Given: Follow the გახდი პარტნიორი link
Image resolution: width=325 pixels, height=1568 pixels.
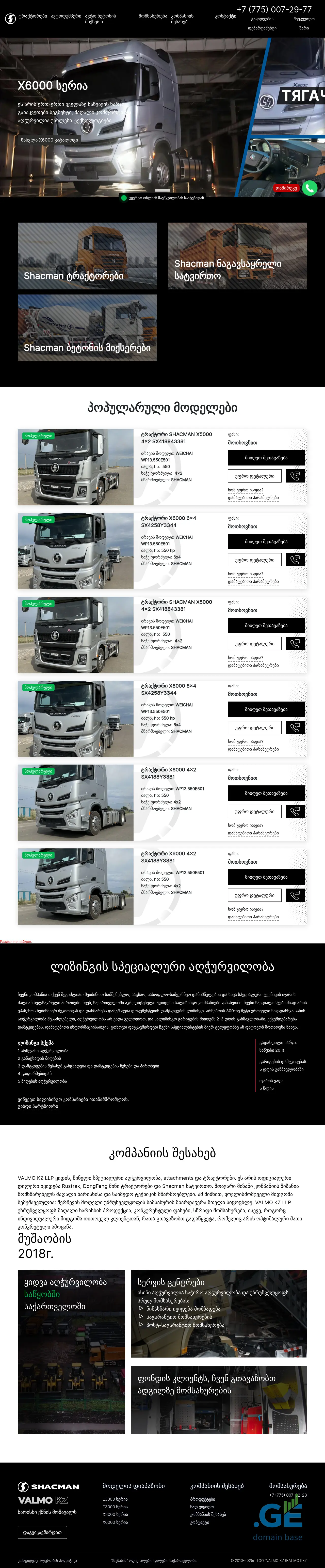Looking at the screenshot, I should (38, 1106).
